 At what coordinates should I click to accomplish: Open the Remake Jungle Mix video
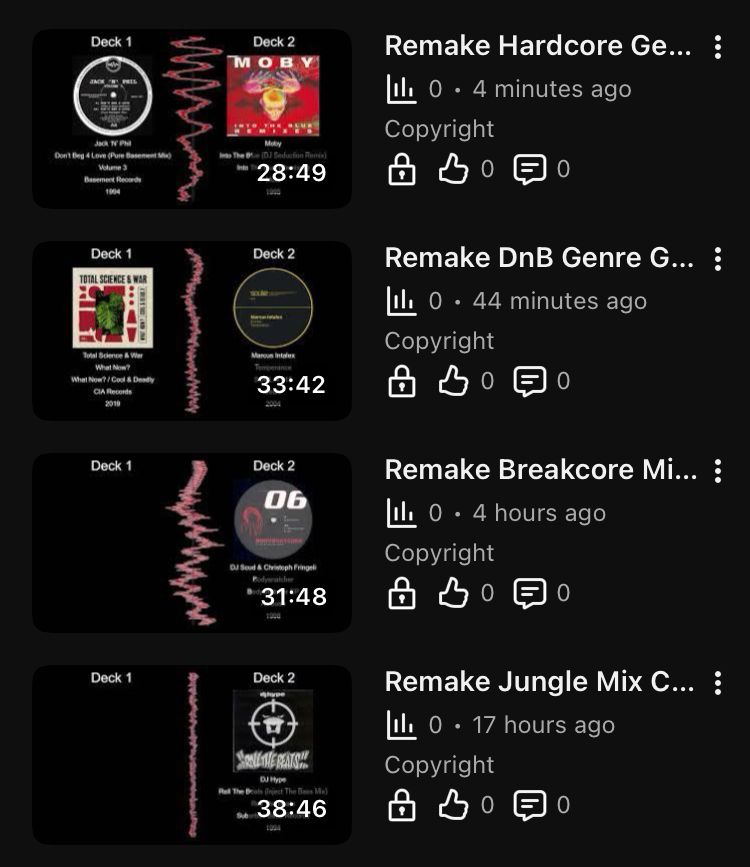tap(192, 755)
